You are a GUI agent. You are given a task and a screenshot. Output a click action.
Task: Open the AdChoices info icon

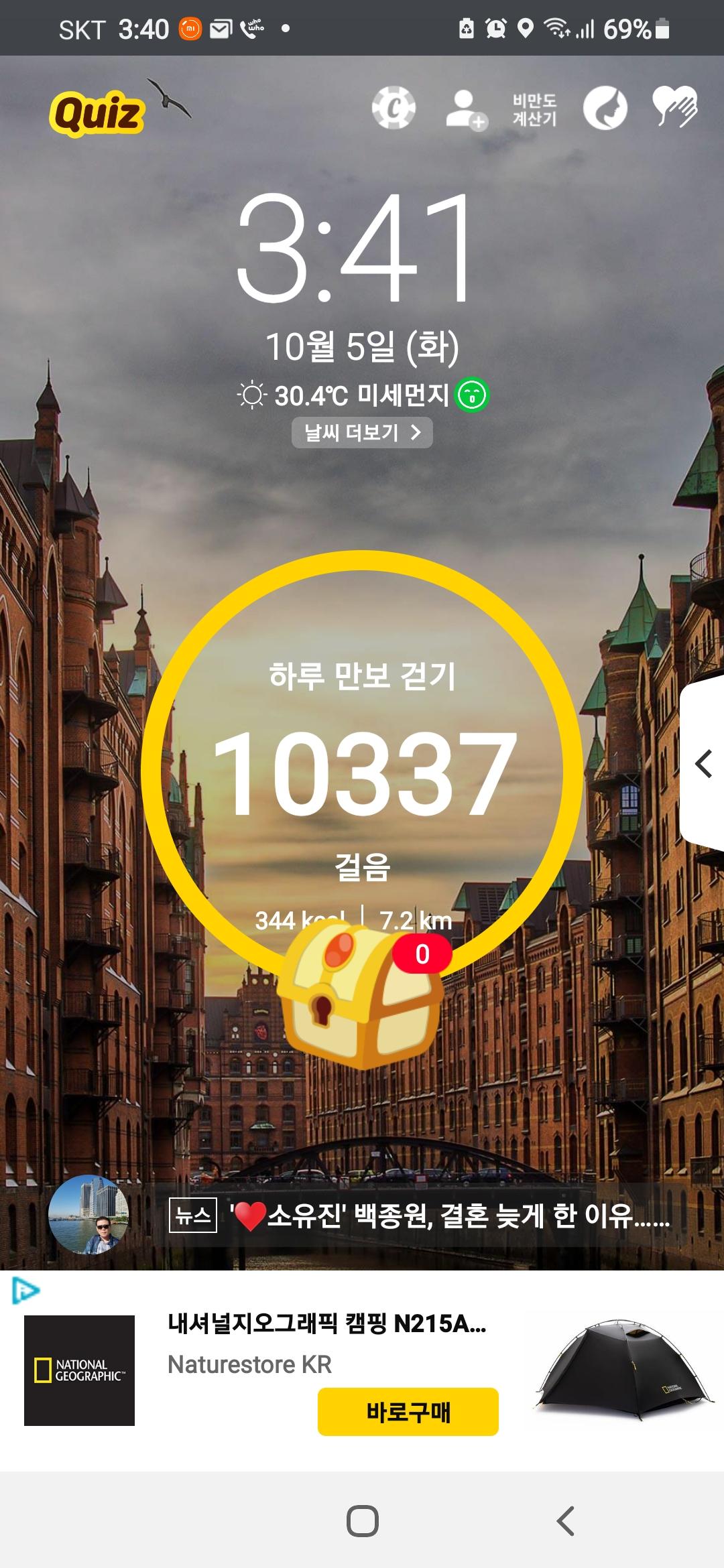[x=25, y=1291]
